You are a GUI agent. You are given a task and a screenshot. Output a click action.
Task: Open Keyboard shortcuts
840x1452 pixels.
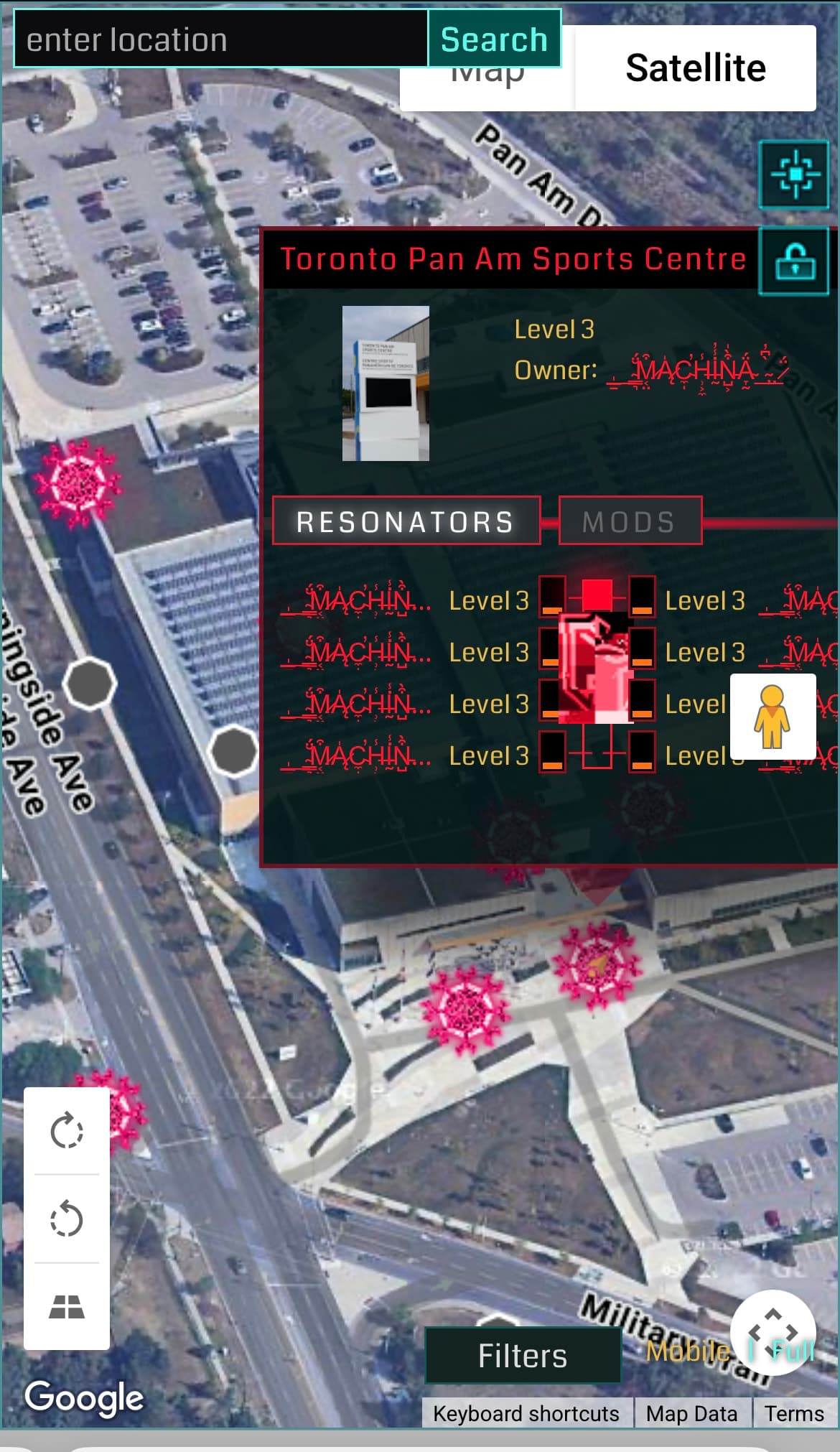click(526, 1413)
